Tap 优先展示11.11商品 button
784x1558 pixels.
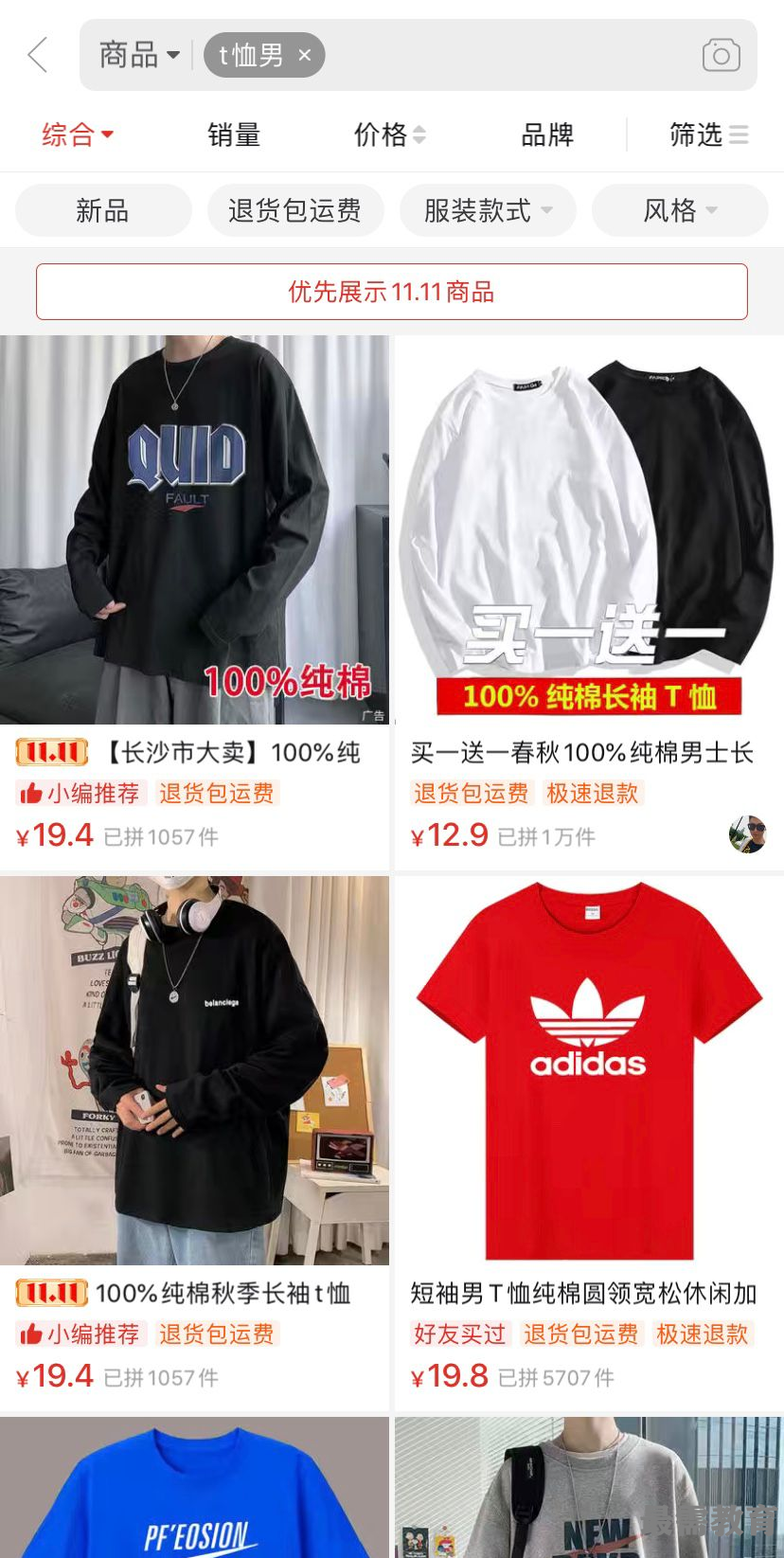(x=391, y=292)
